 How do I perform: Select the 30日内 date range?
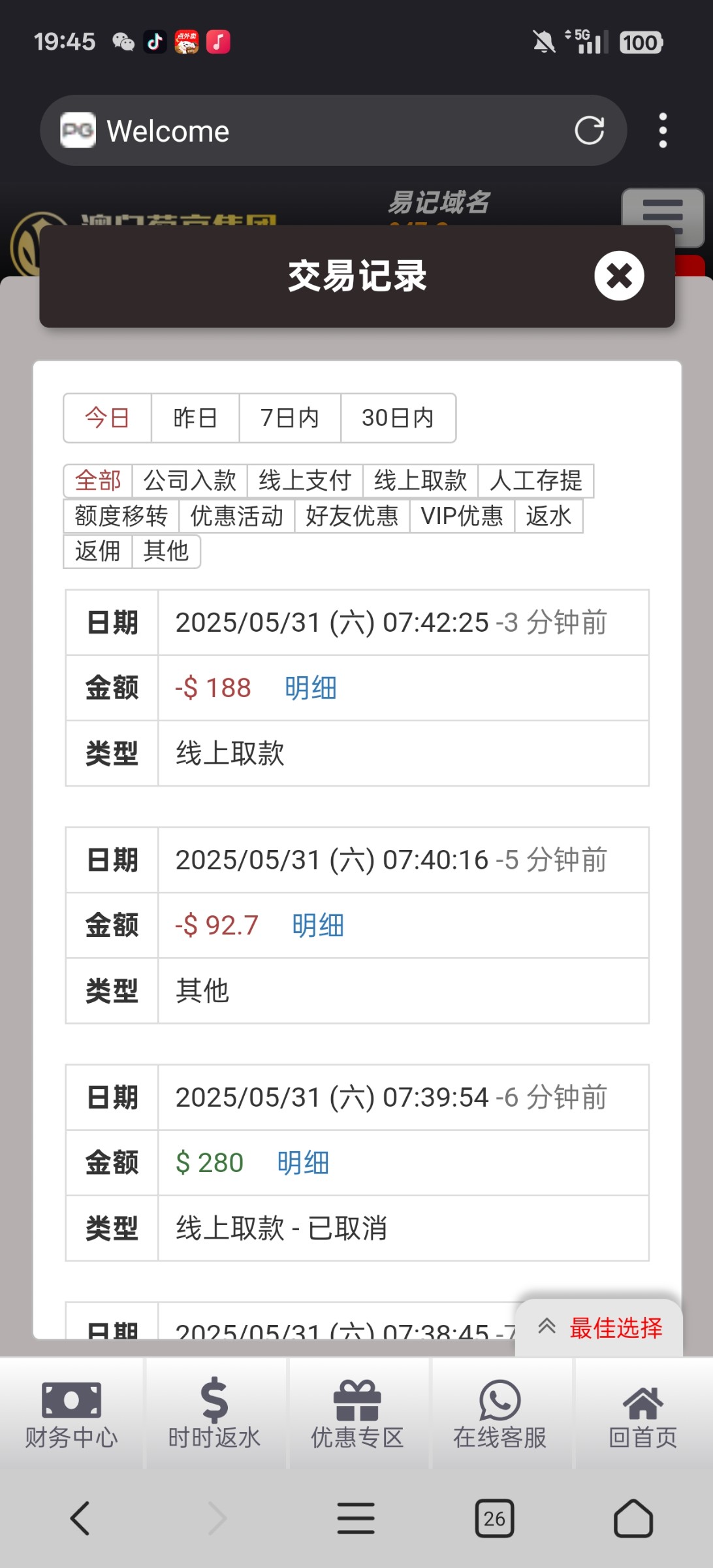coord(398,417)
